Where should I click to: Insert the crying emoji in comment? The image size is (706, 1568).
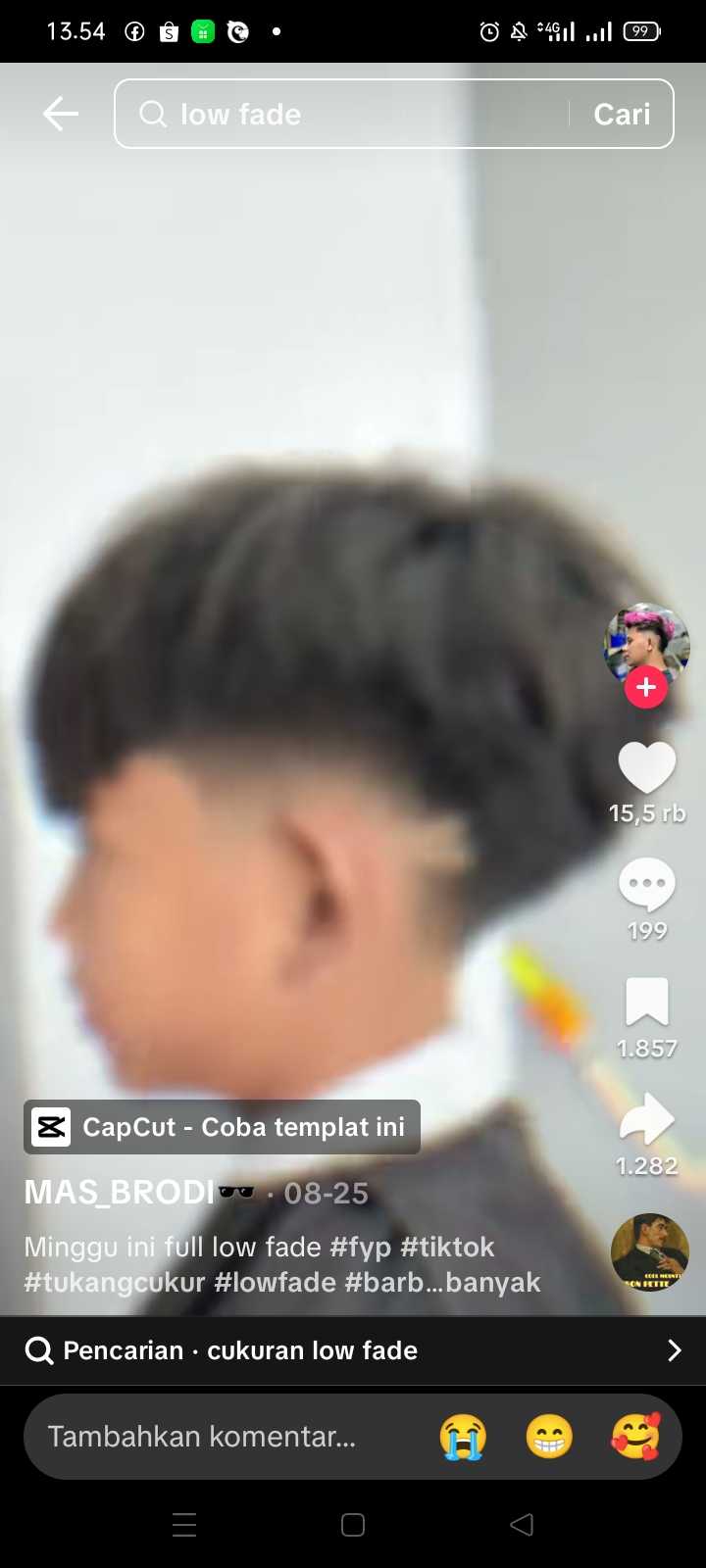point(463,1437)
